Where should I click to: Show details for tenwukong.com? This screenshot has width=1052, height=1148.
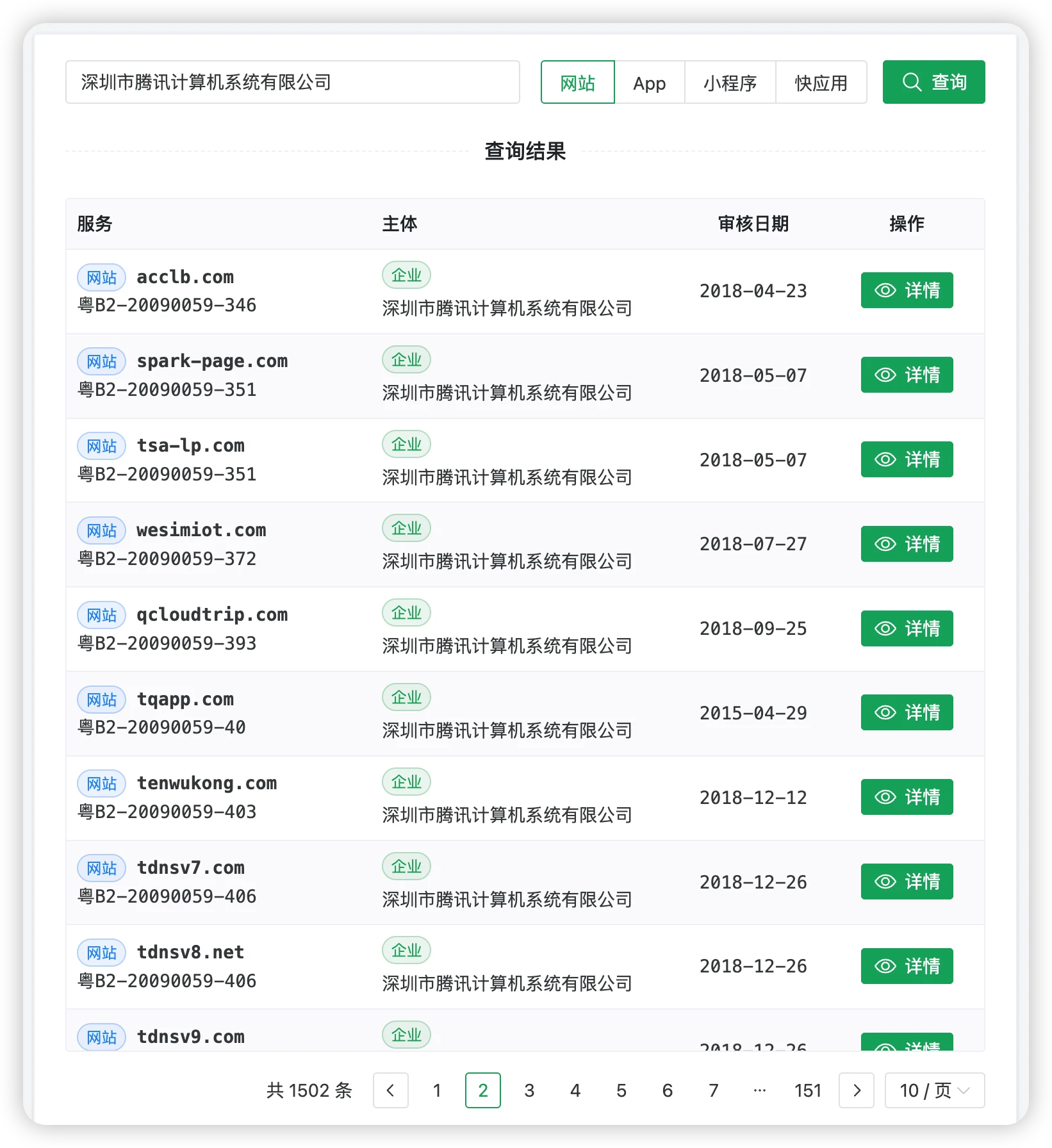pos(907,797)
